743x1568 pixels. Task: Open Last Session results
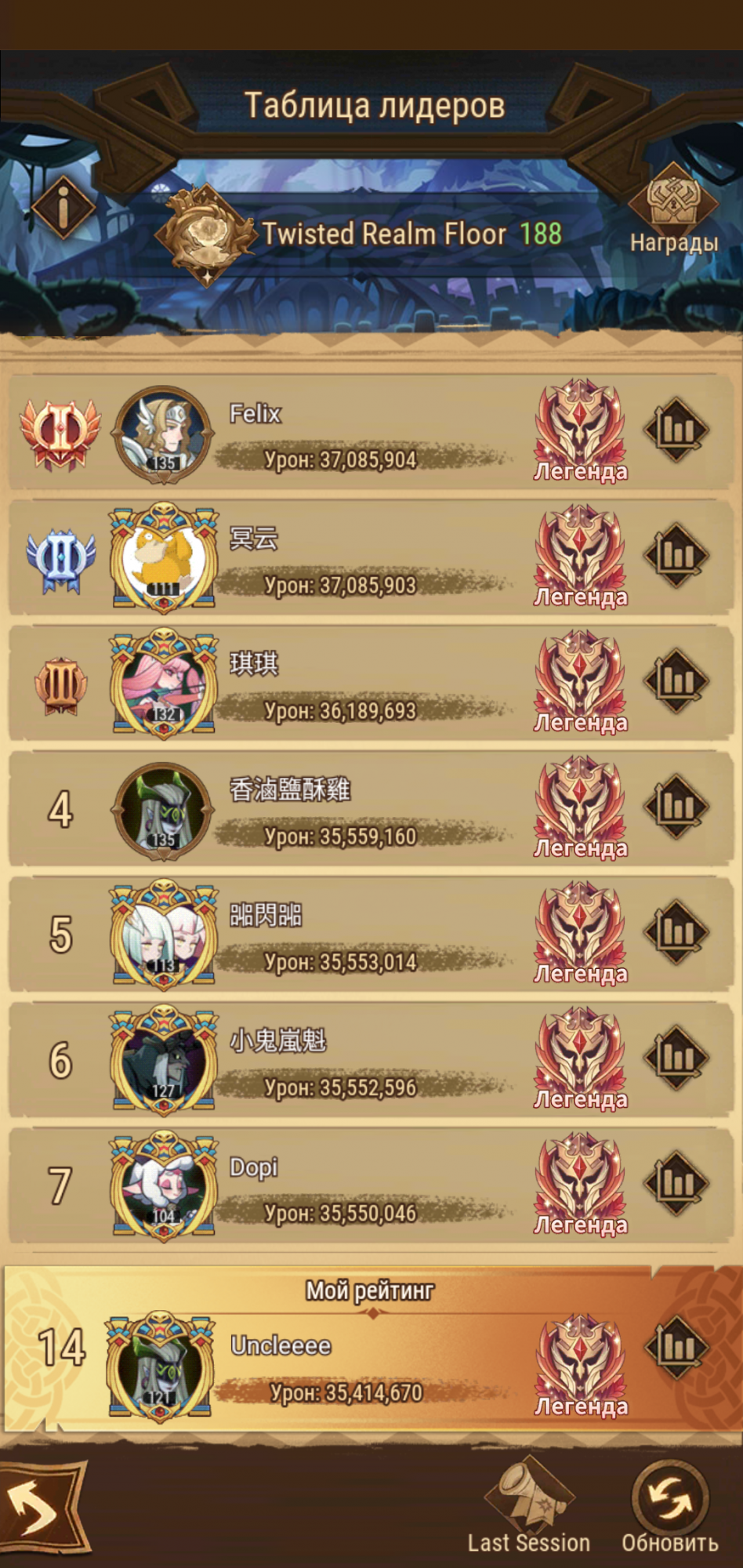pyautogui.click(x=529, y=1507)
